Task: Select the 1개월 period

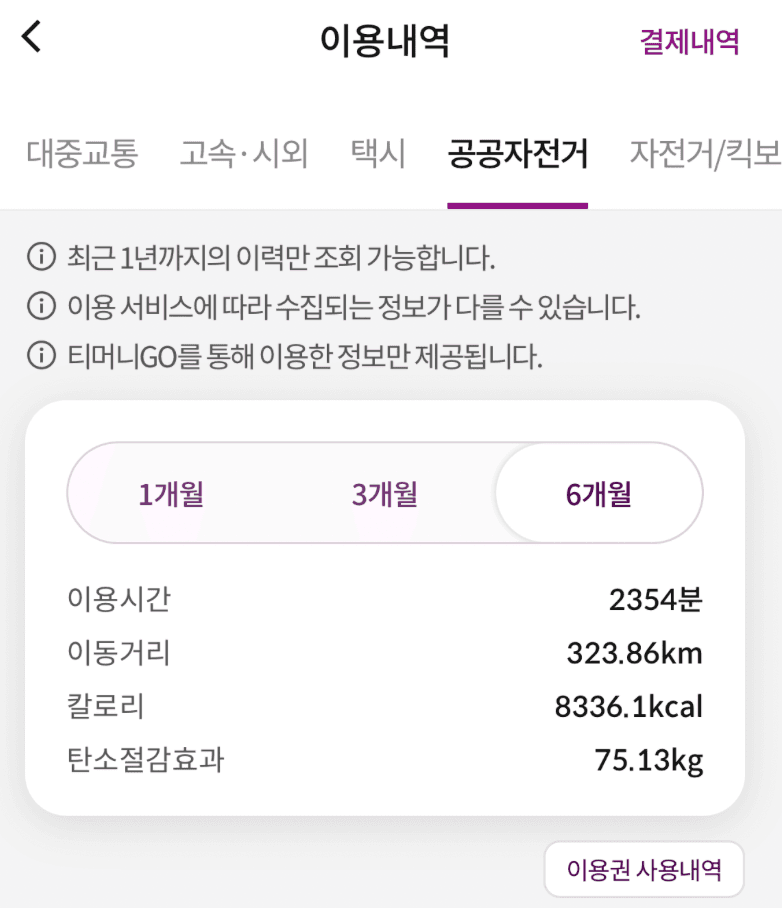Action: click(172, 493)
